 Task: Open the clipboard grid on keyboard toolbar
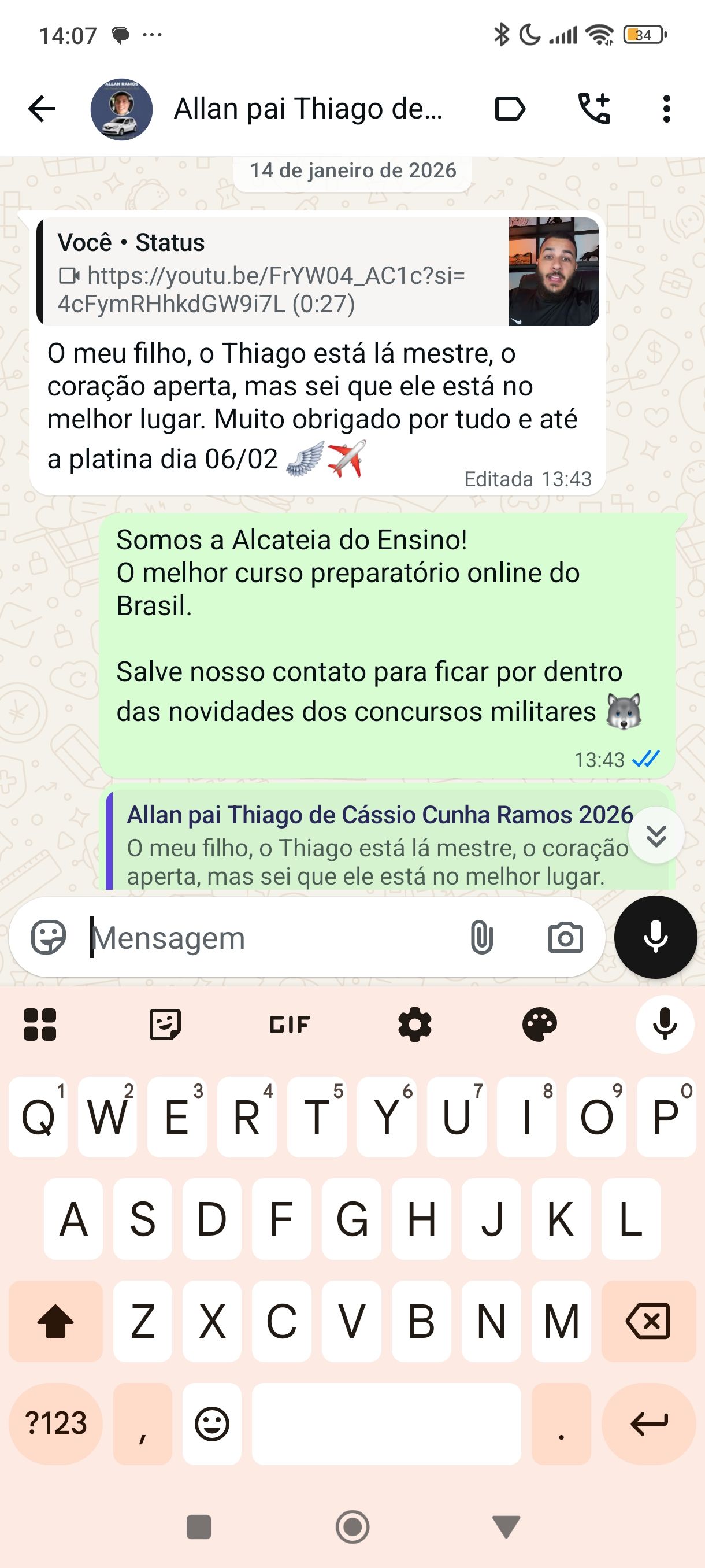click(x=40, y=1025)
